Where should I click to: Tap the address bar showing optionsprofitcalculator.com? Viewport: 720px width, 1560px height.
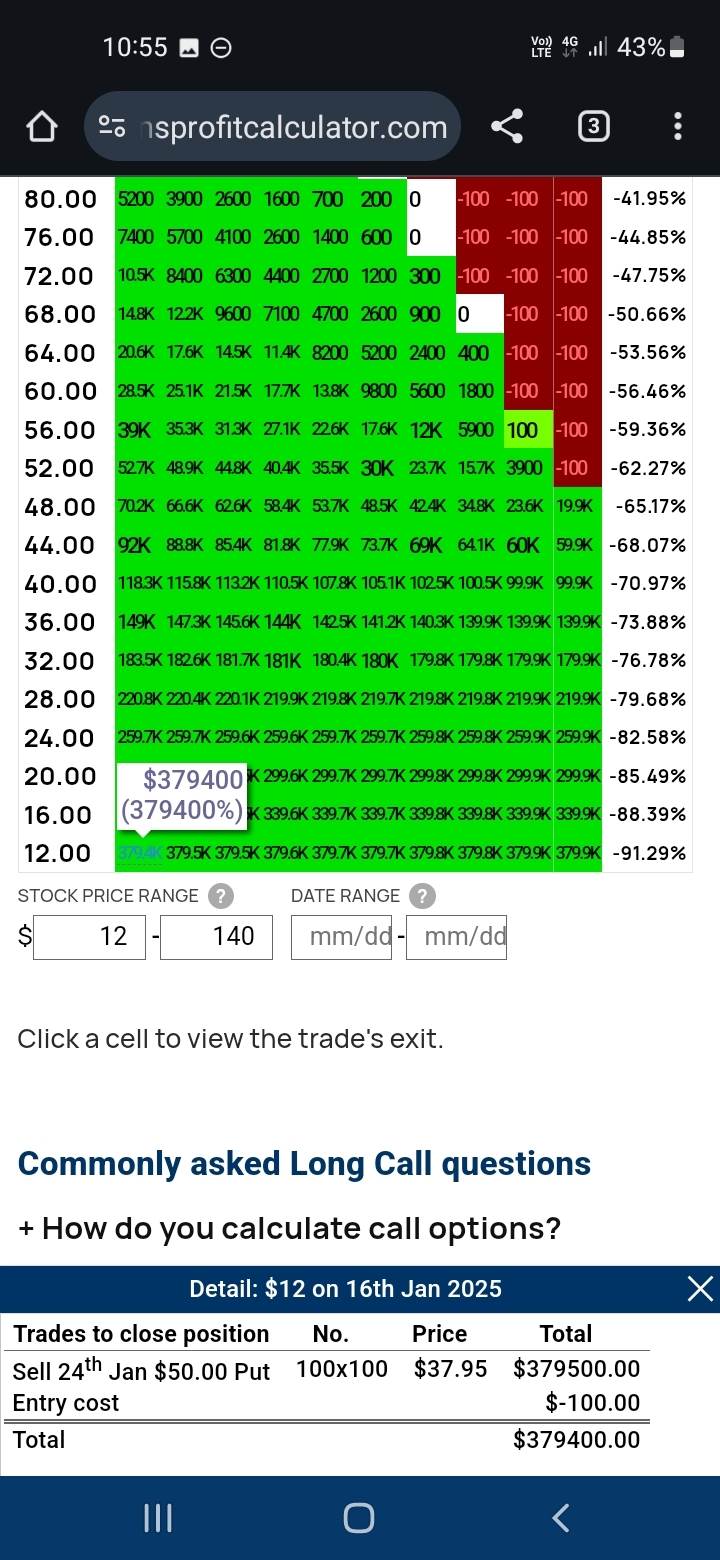tap(272, 127)
